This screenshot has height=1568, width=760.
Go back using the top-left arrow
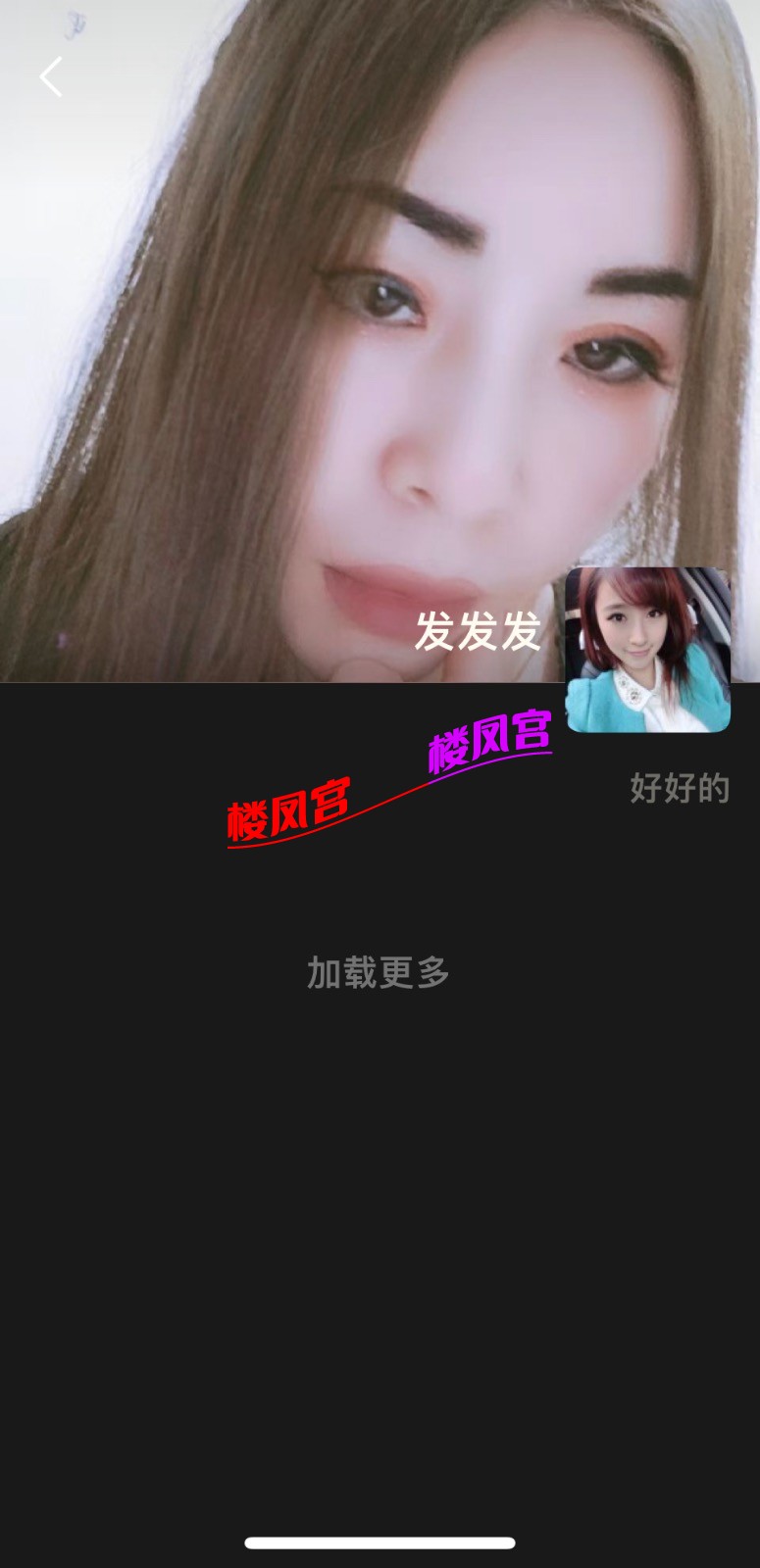[51, 76]
